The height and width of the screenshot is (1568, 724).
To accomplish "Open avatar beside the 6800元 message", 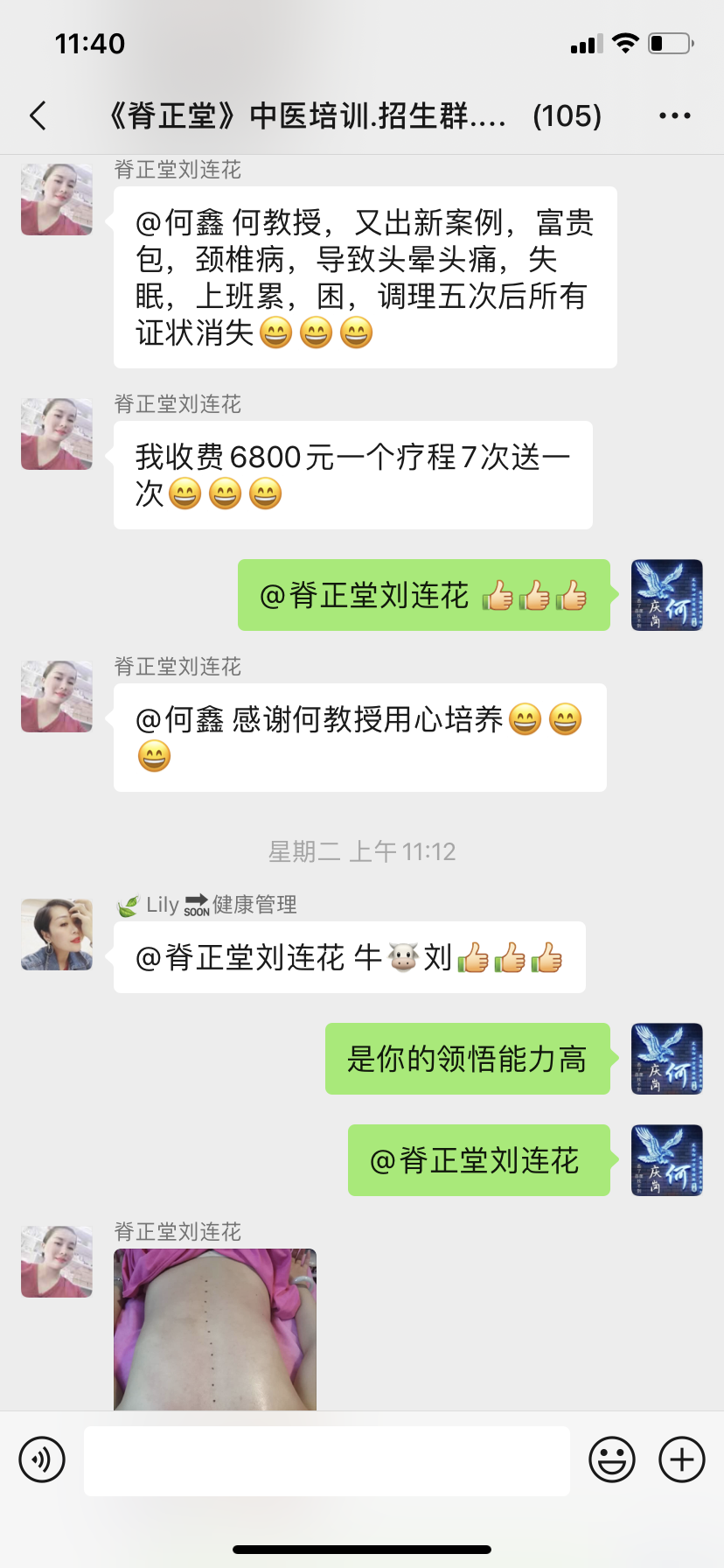I will pyautogui.click(x=57, y=434).
